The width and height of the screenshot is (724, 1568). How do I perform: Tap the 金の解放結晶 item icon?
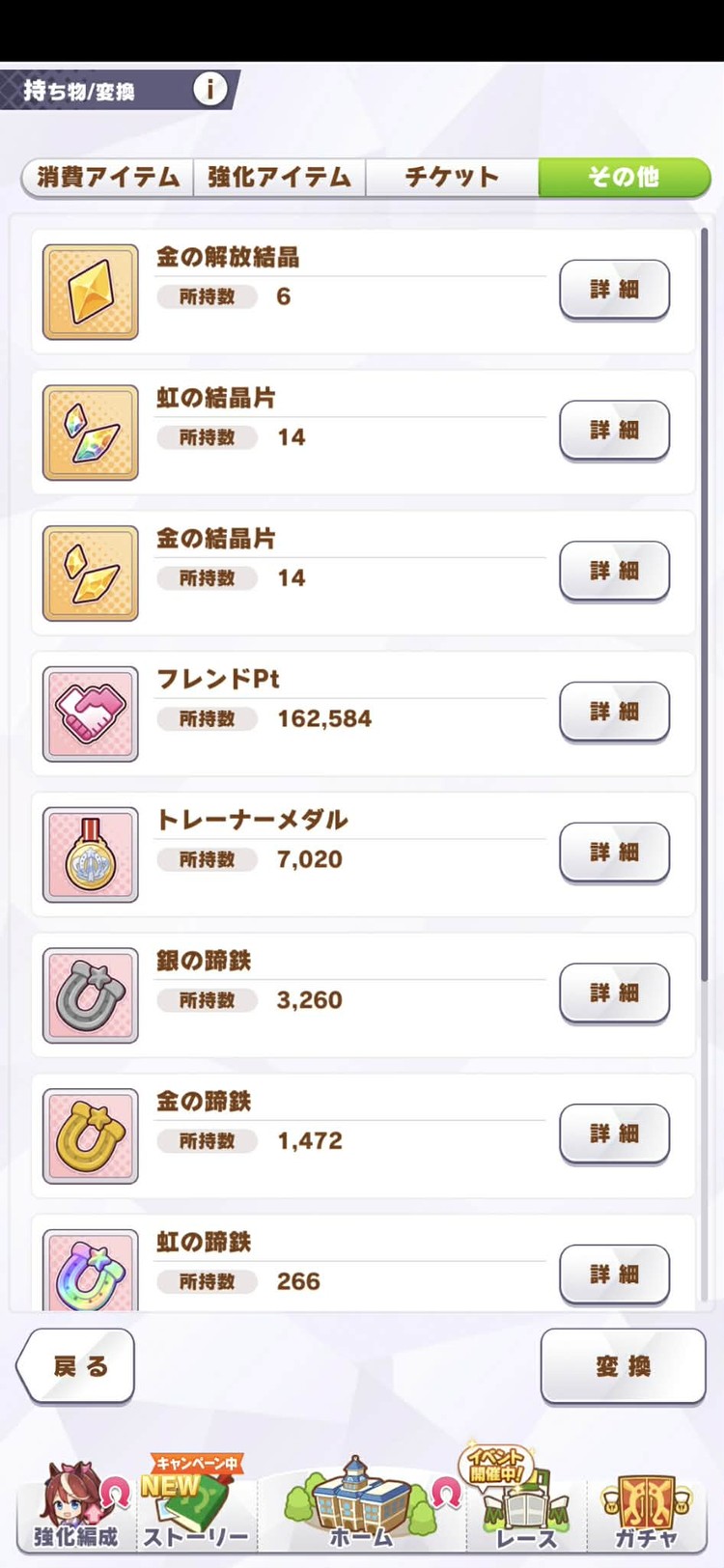89,291
